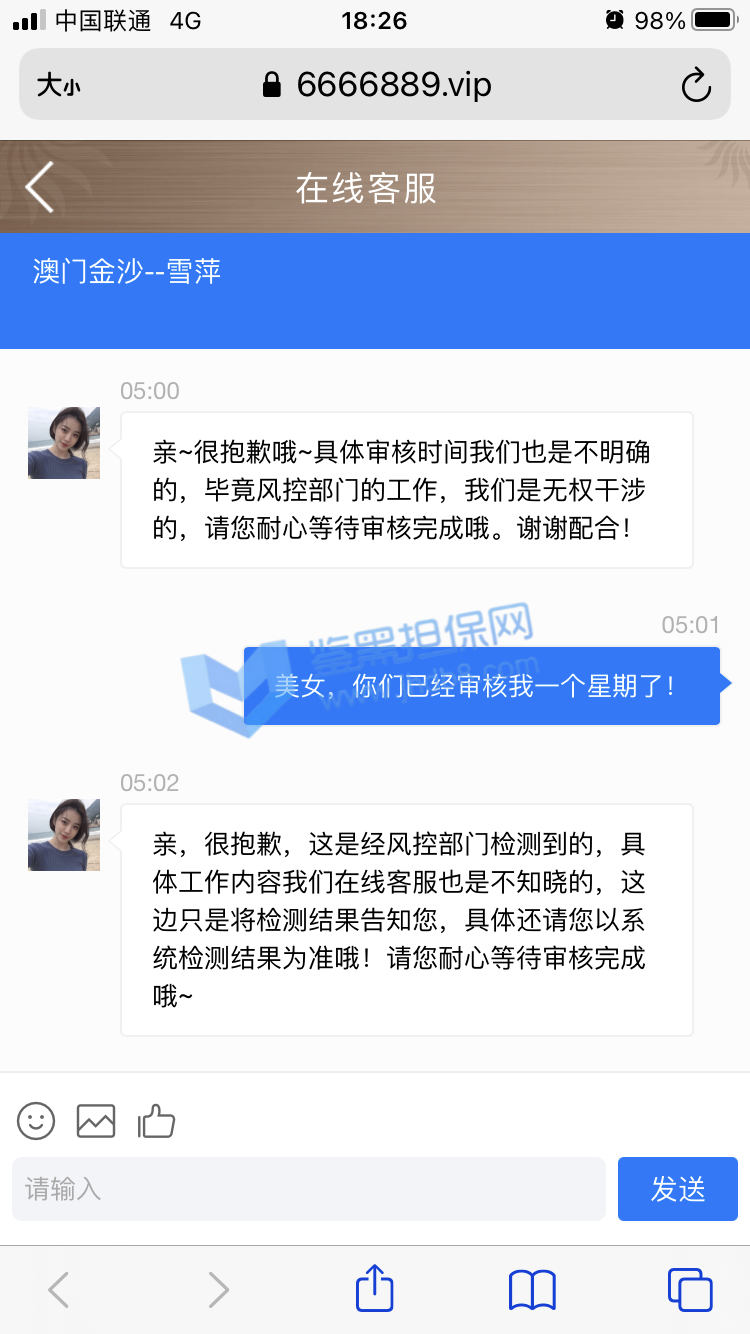The height and width of the screenshot is (1334, 750).
Task: Open the emoji picker
Action: pos(36,1120)
